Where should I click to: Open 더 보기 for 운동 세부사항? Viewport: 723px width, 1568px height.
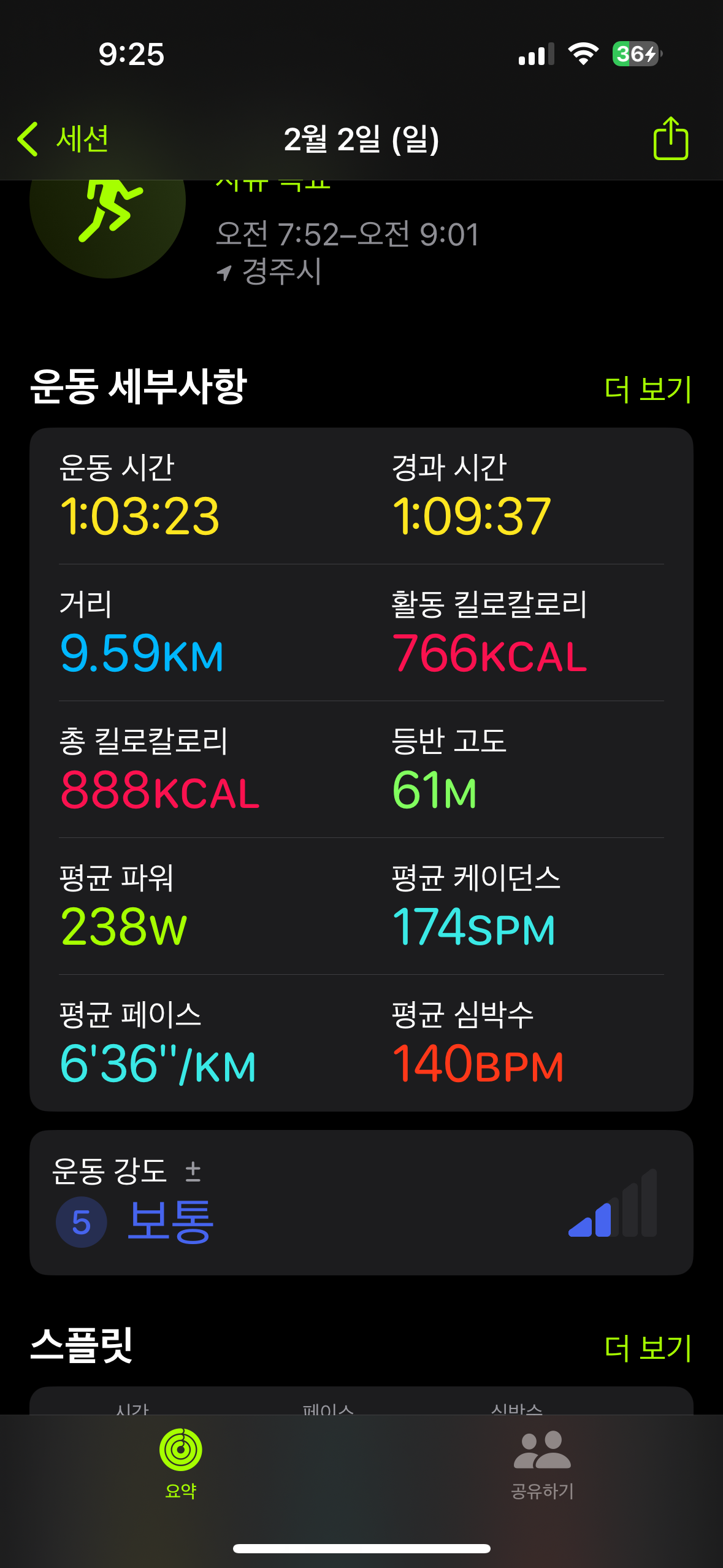point(648,389)
